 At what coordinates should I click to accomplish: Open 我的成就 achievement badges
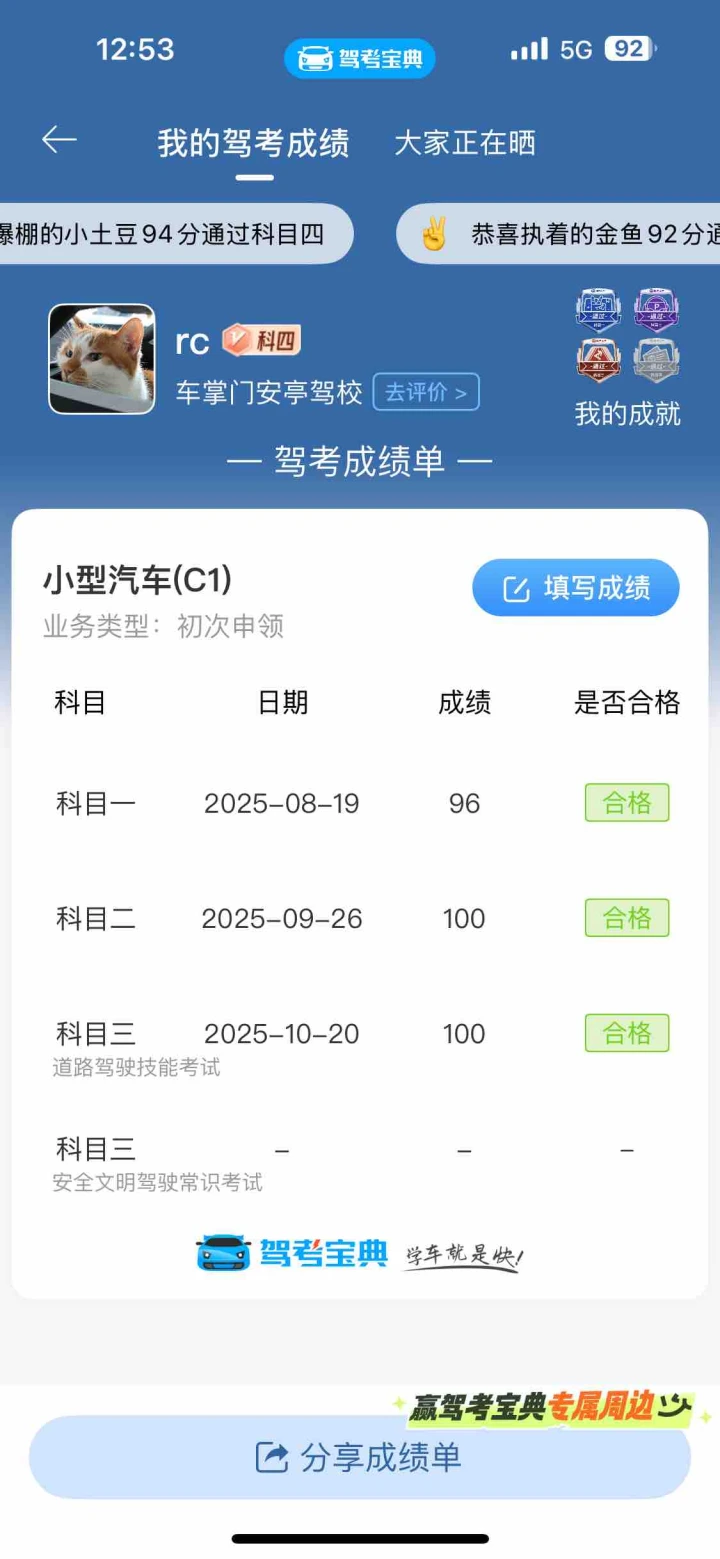pyautogui.click(x=627, y=357)
